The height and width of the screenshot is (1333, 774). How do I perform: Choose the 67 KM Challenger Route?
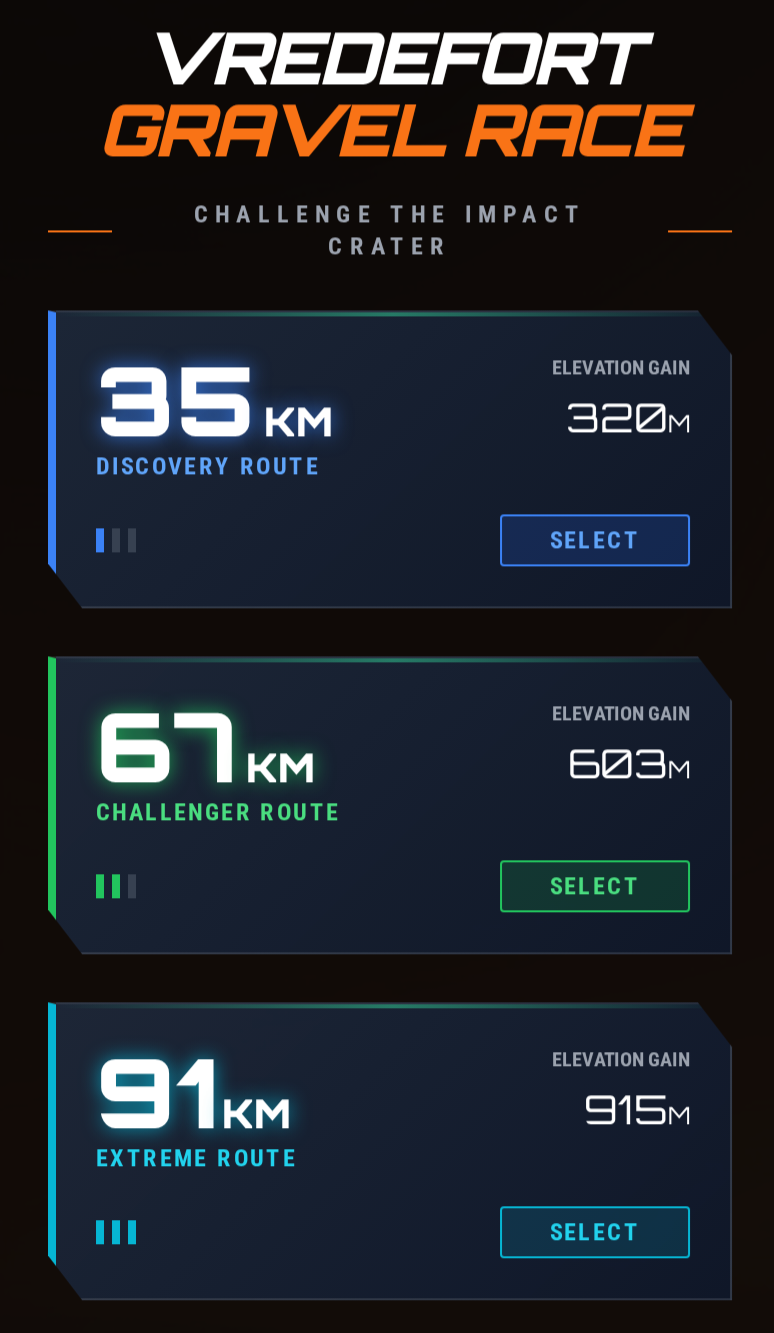[594, 886]
